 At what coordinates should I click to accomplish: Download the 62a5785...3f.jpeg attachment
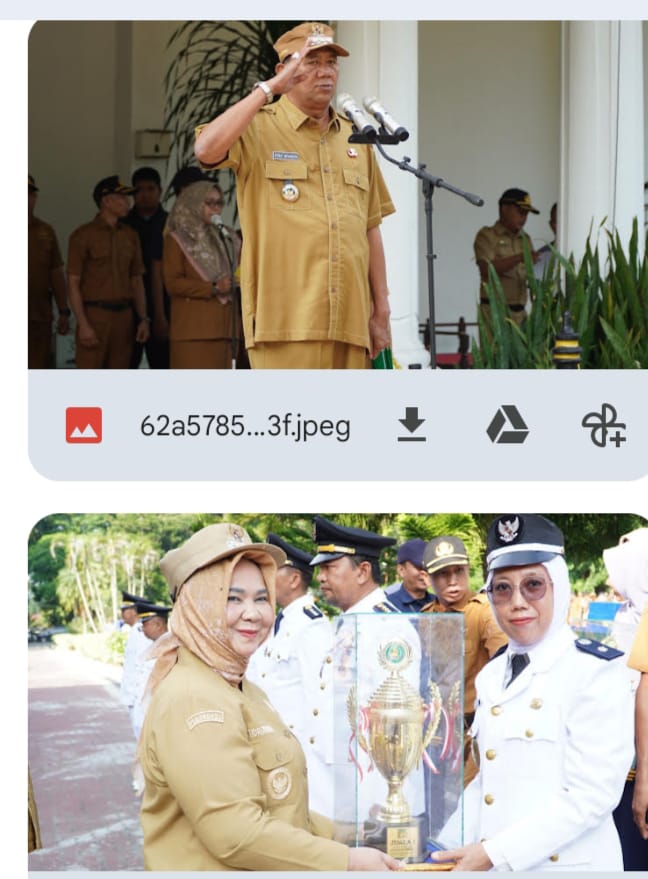[412, 426]
